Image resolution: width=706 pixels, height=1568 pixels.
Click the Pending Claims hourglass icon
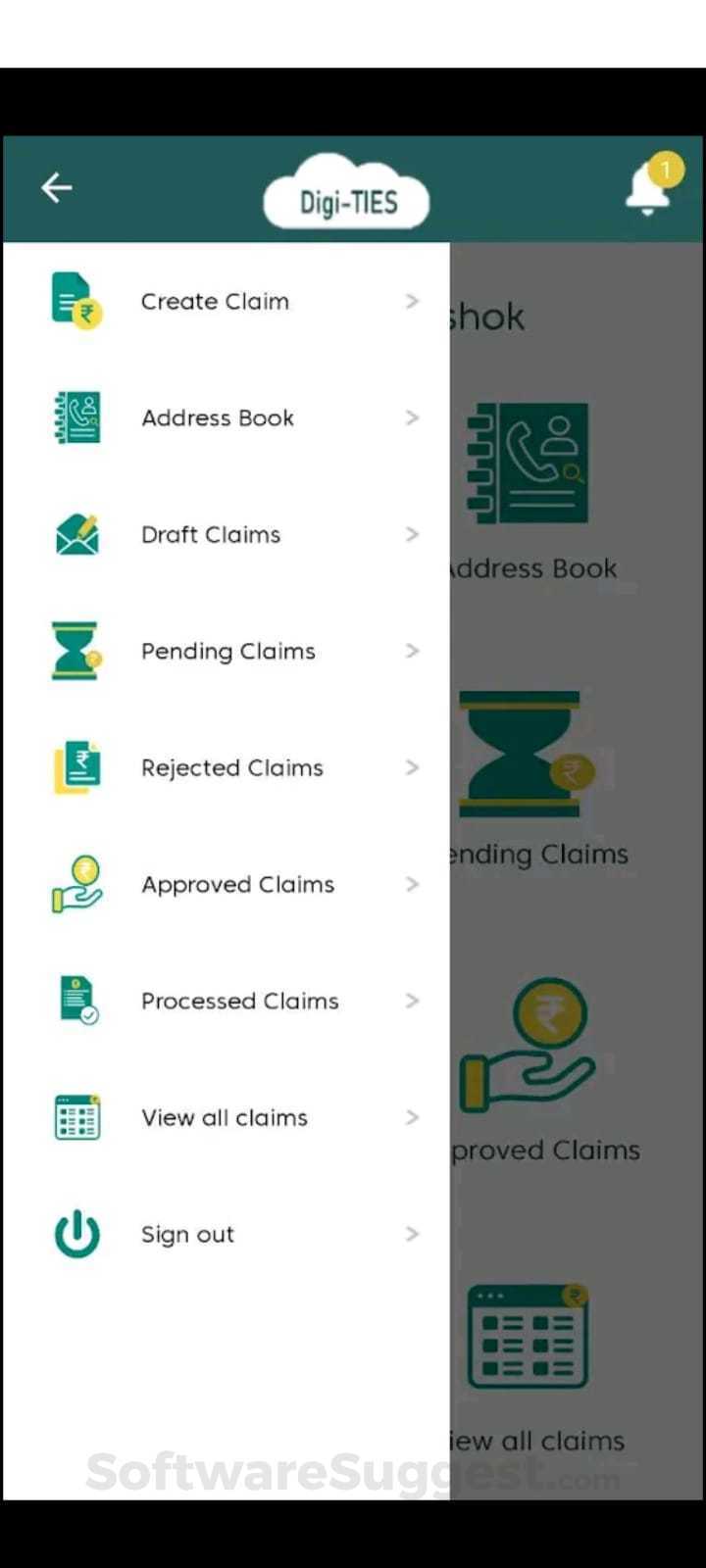[x=76, y=651]
